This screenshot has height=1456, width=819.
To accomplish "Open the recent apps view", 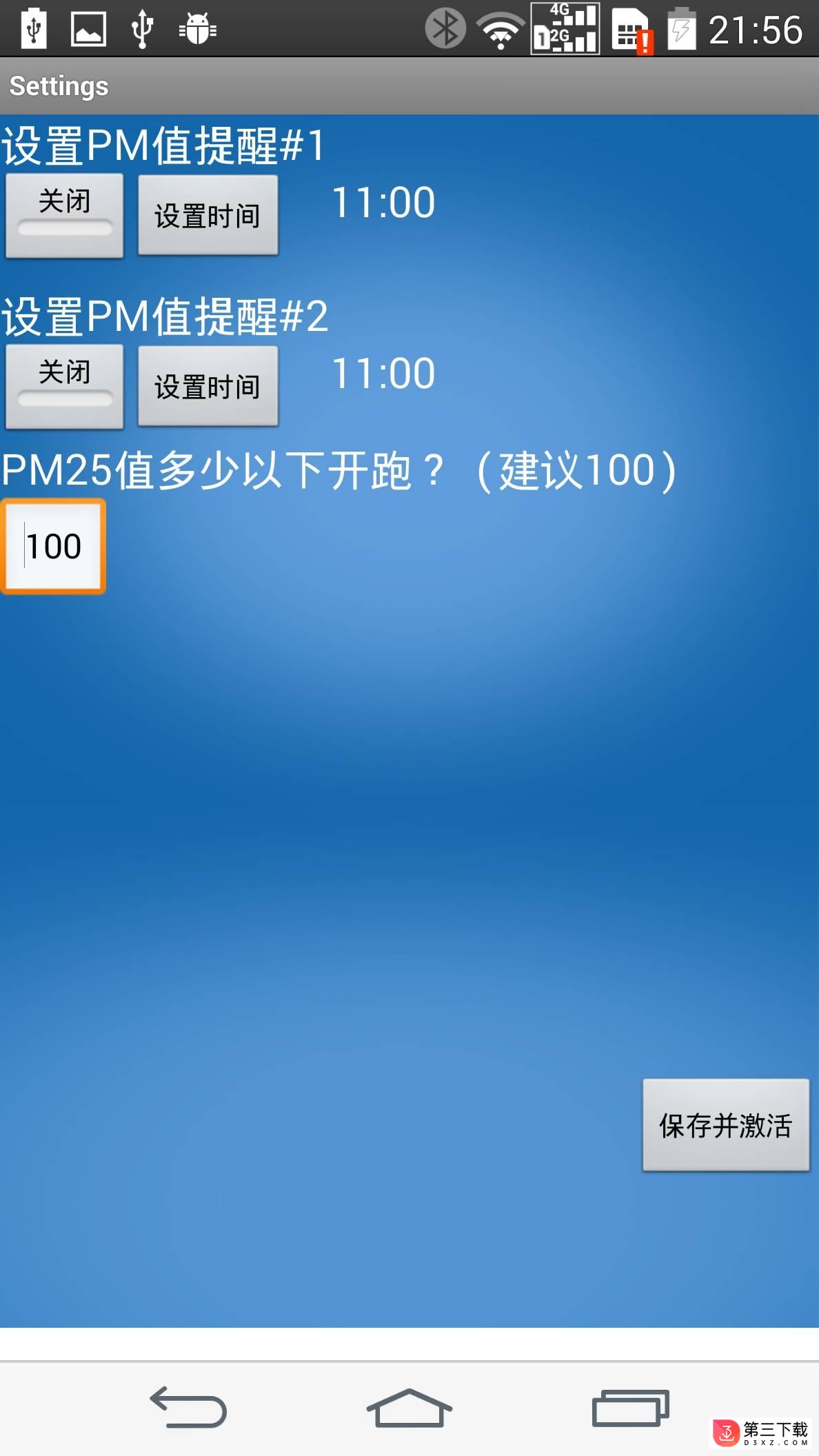I will pyautogui.click(x=630, y=1408).
